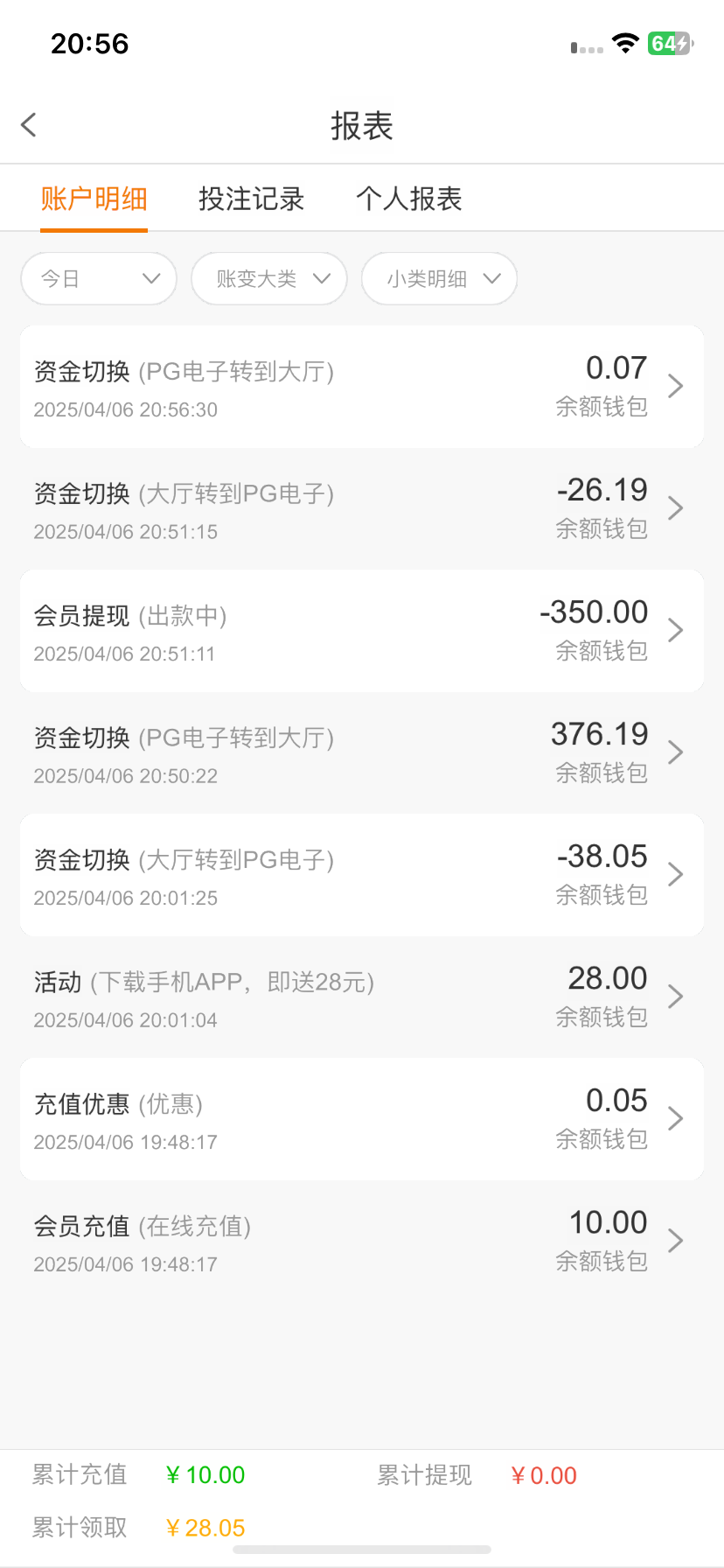View the 活动 28.00 APP download bonus record
The image size is (724, 1568).
point(361,997)
